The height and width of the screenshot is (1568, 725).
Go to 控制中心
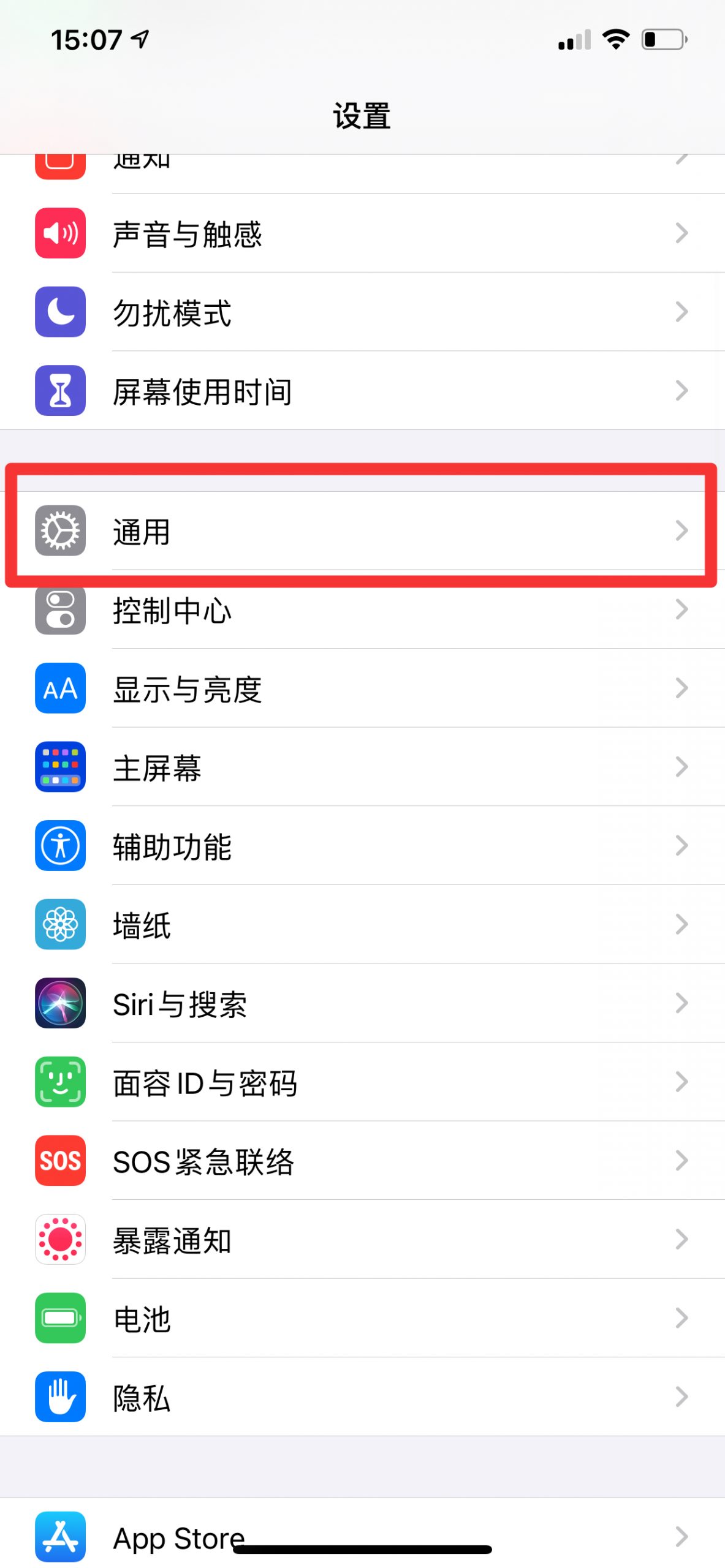pyautogui.click(x=362, y=609)
